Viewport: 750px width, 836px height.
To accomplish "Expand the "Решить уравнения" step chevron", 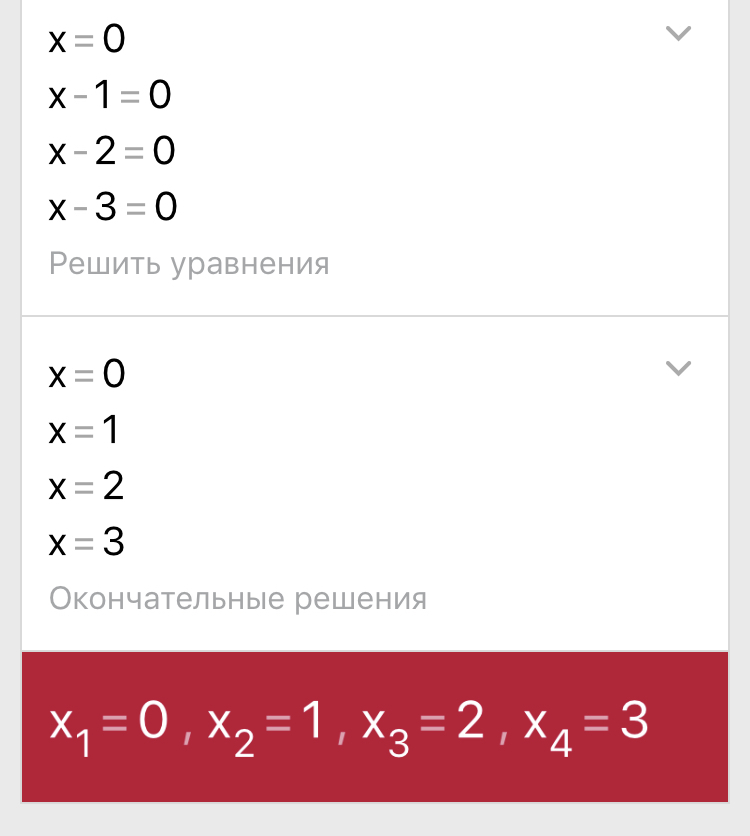I will [x=678, y=34].
